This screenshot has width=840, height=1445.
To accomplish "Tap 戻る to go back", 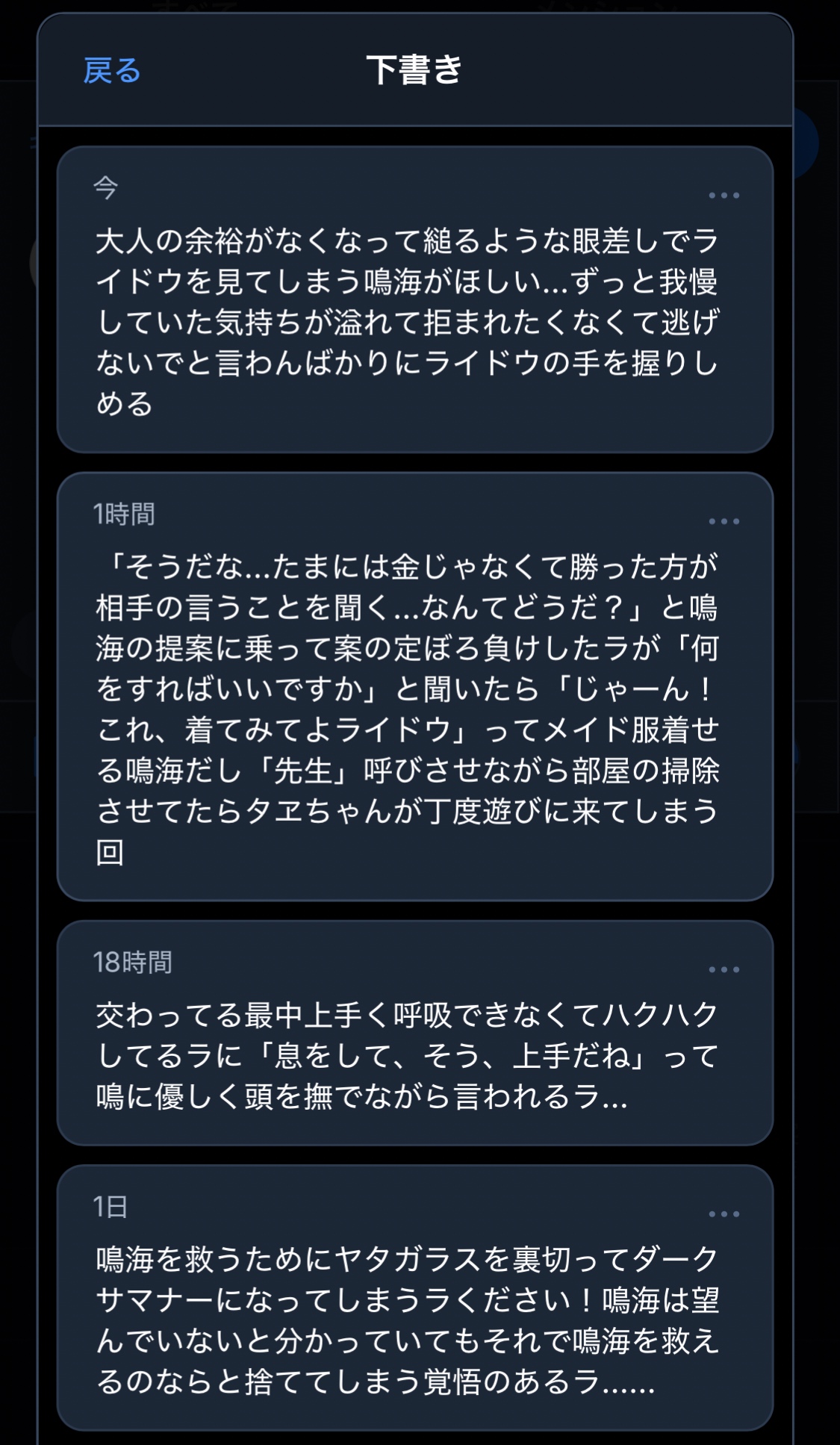I will click(112, 71).
